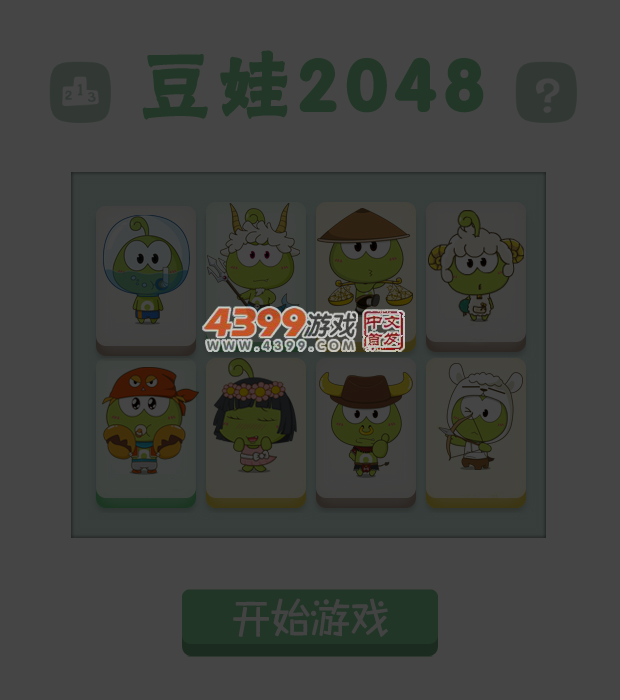Start the game with 开始游戏 button
Viewport: 620px width, 700px height.
[x=310, y=622]
